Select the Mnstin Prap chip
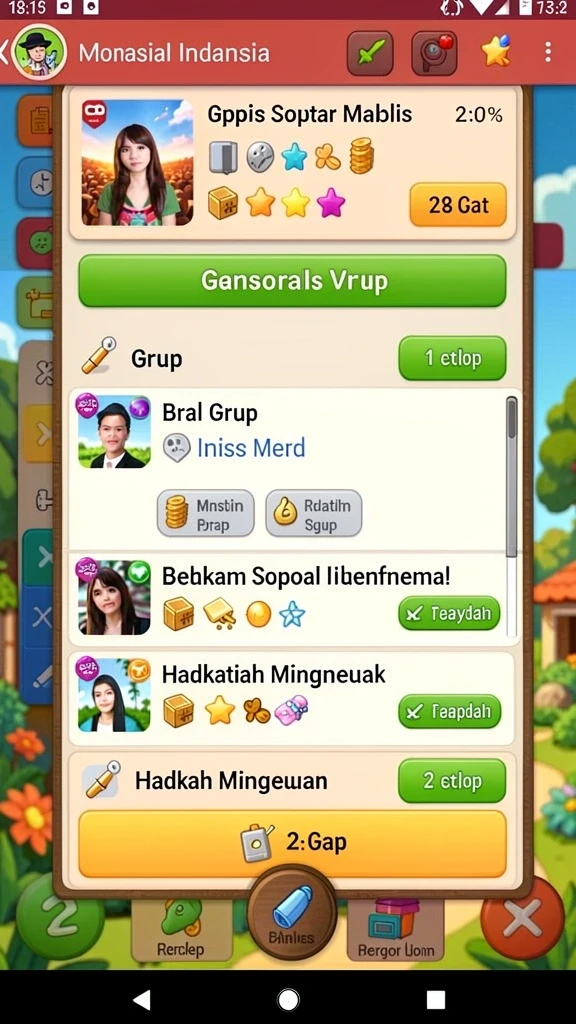 point(206,514)
